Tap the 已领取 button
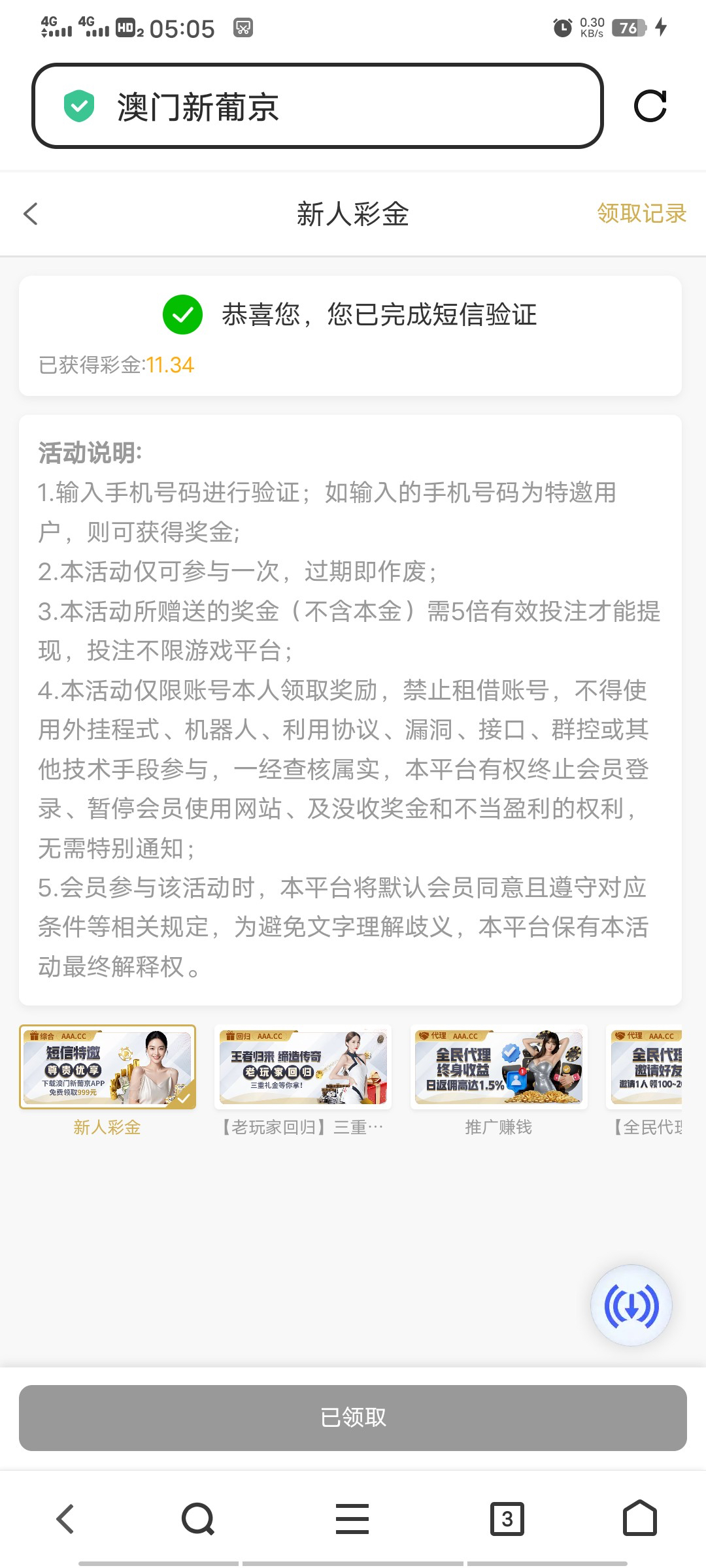706x1568 pixels. [x=353, y=1418]
